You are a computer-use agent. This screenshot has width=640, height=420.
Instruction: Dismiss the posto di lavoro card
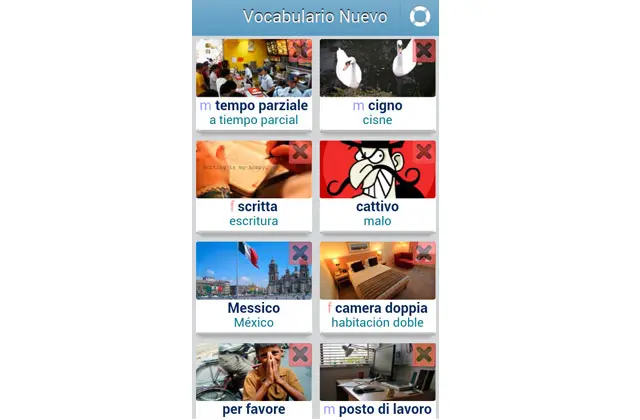pyautogui.click(x=424, y=355)
